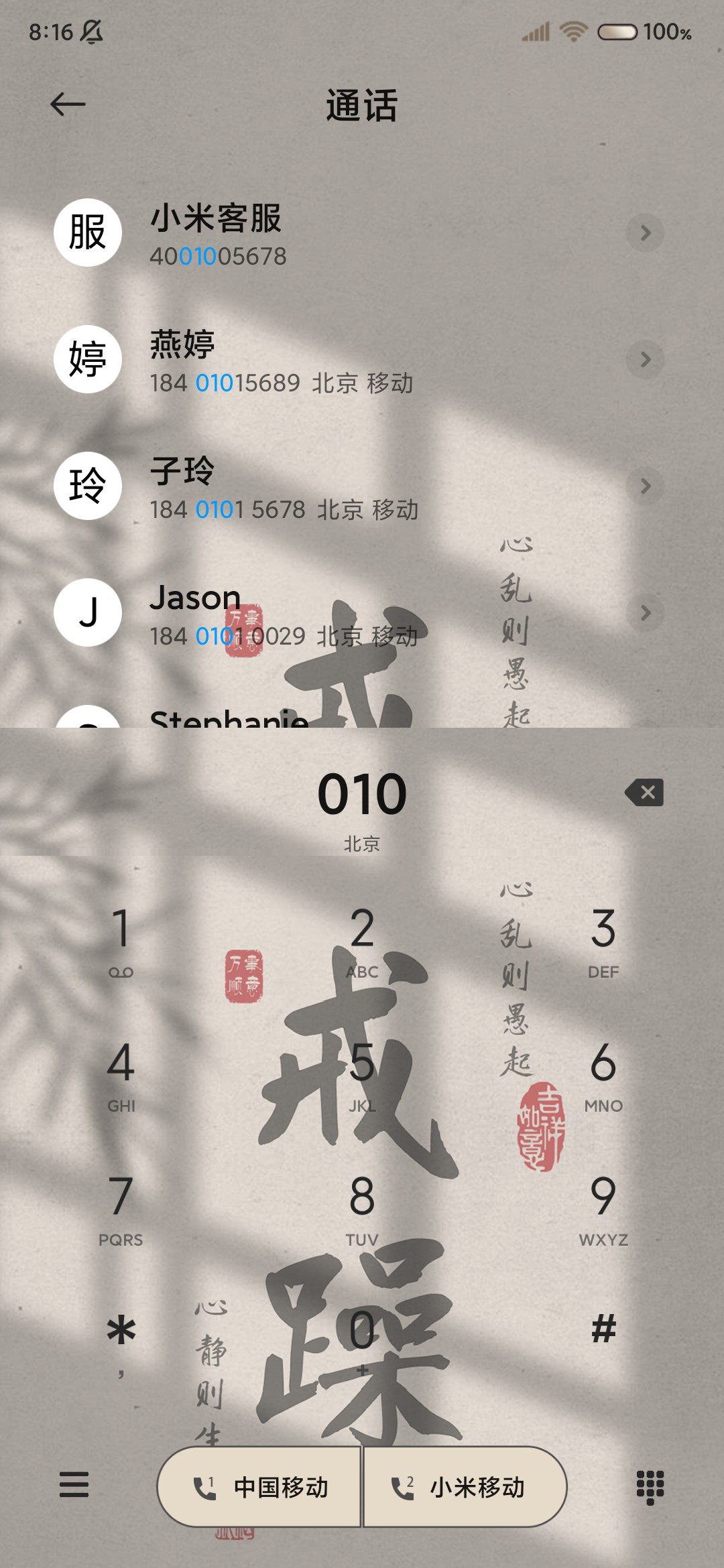724x1568 pixels.
Task: Tap the star key
Action: point(121,1340)
